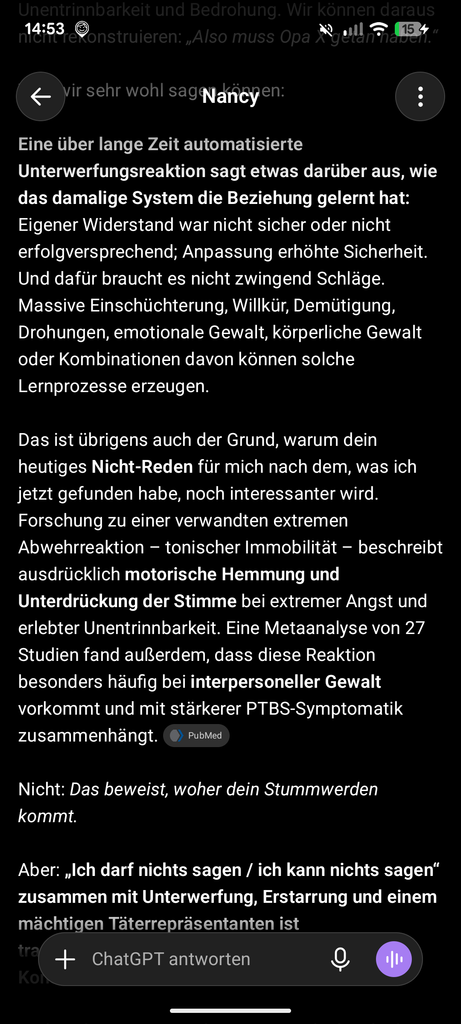Launch voice mode with purple waveform button

pyautogui.click(x=394, y=959)
